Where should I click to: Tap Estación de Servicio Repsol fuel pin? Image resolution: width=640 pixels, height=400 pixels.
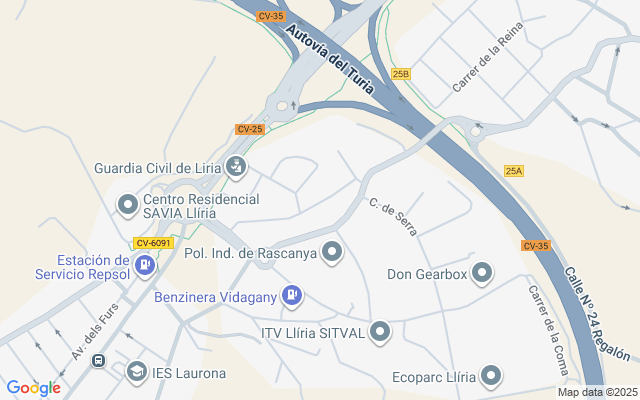(x=146, y=265)
